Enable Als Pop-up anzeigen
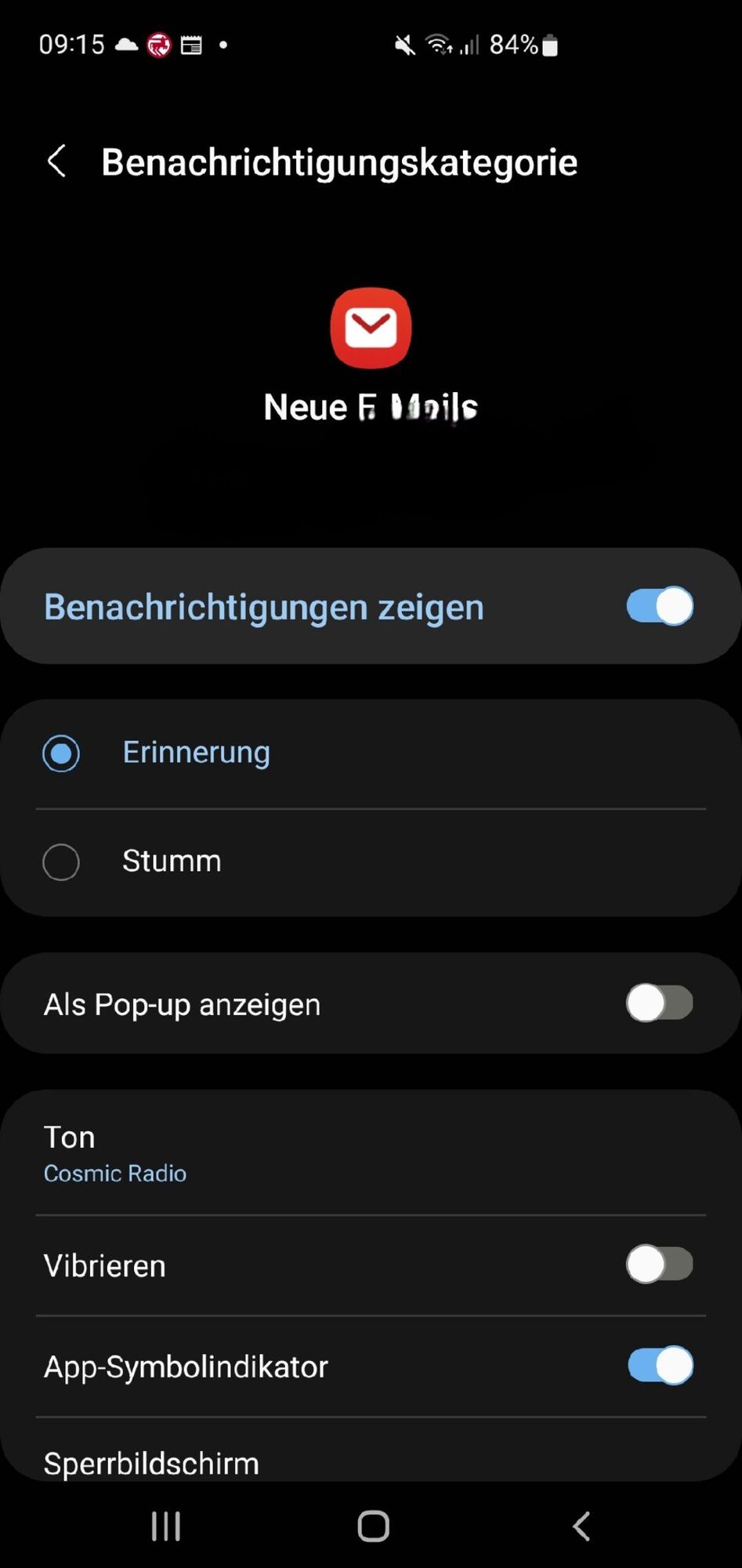 pos(659,1004)
